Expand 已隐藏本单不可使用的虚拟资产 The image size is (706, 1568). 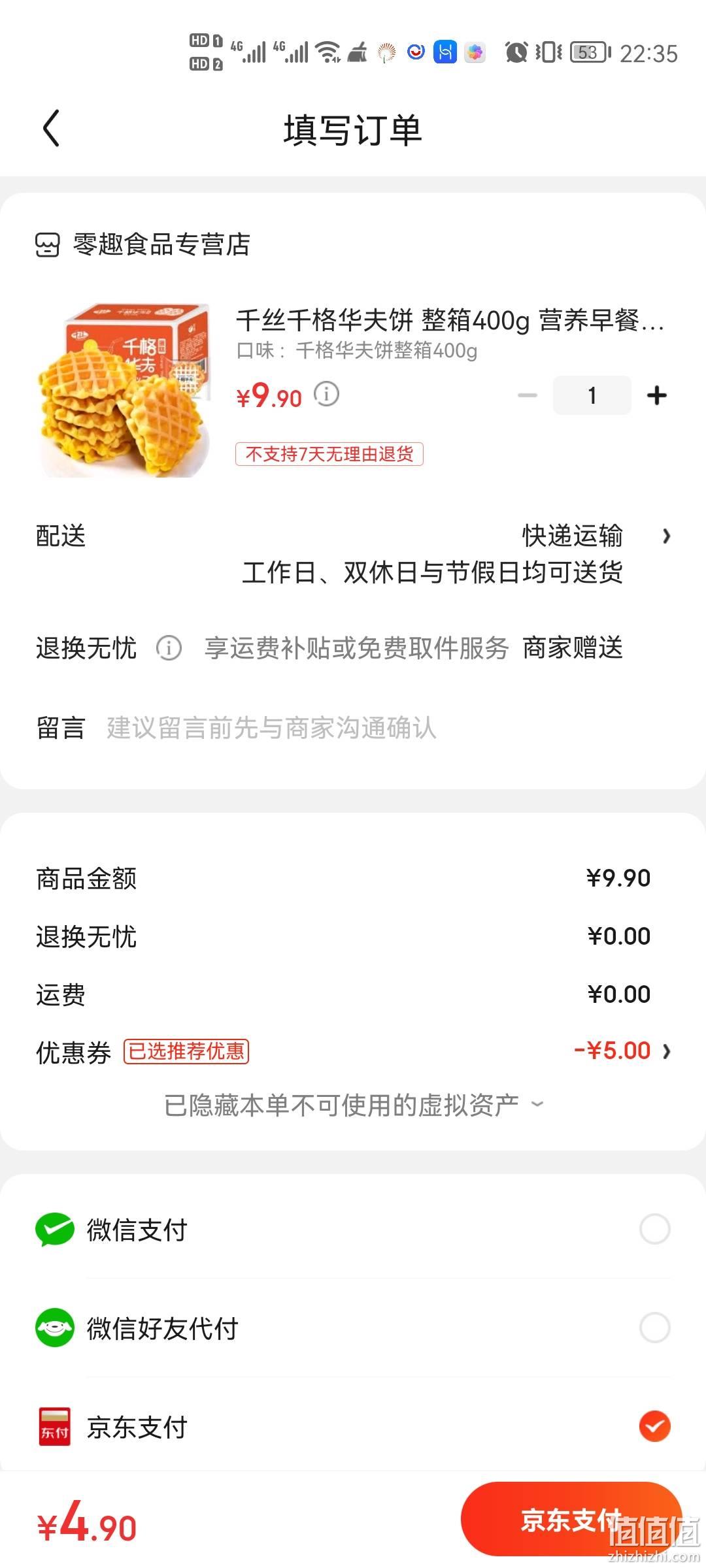click(x=353, y=1105)
